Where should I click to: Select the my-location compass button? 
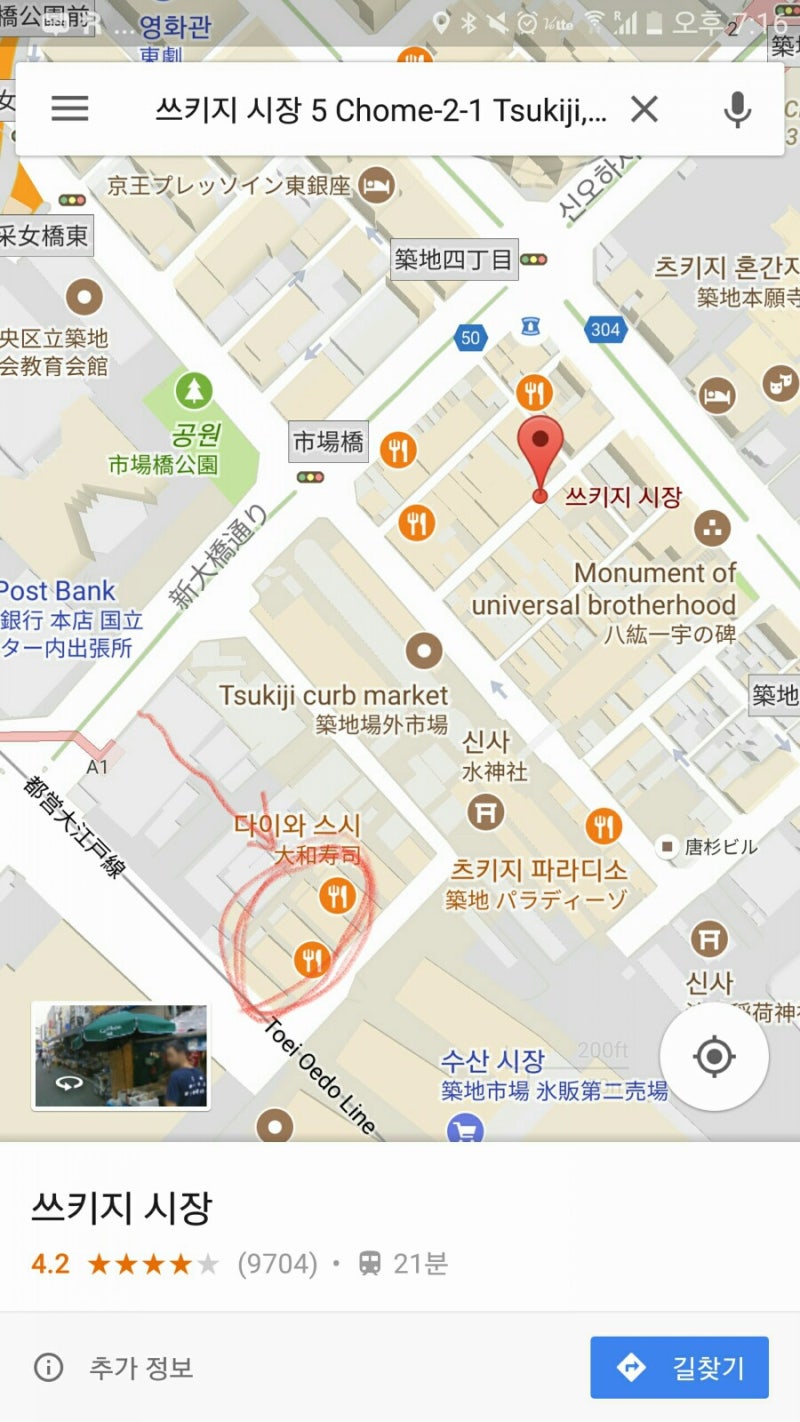(713, 1057)
